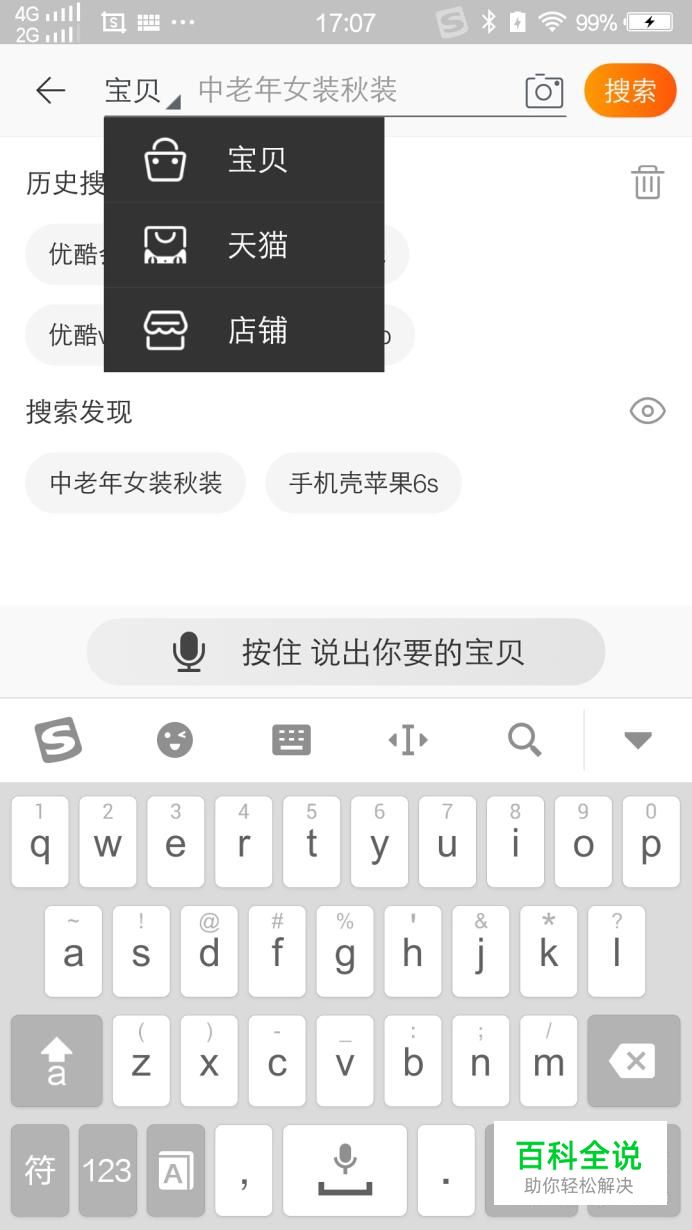Screen dimensions: 692x1230
Task: Search suggested 手机壳苹果6s chip
Action: (x=363, y=483)
